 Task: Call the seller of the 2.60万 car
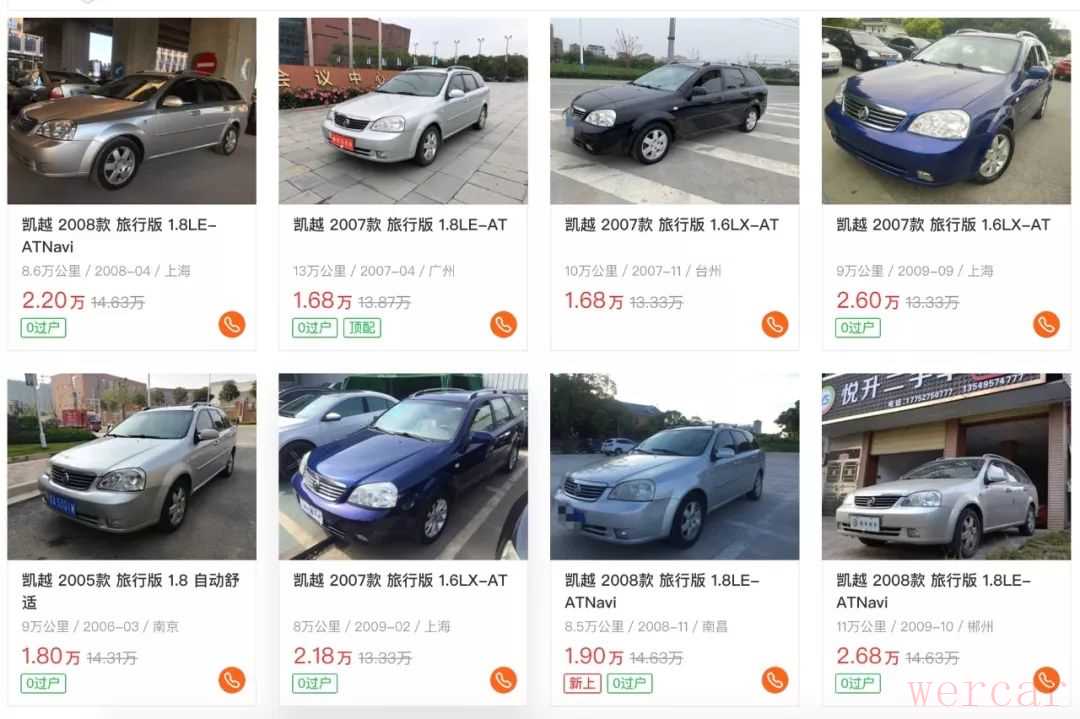pyautogui.click(x=1046, y=324)
